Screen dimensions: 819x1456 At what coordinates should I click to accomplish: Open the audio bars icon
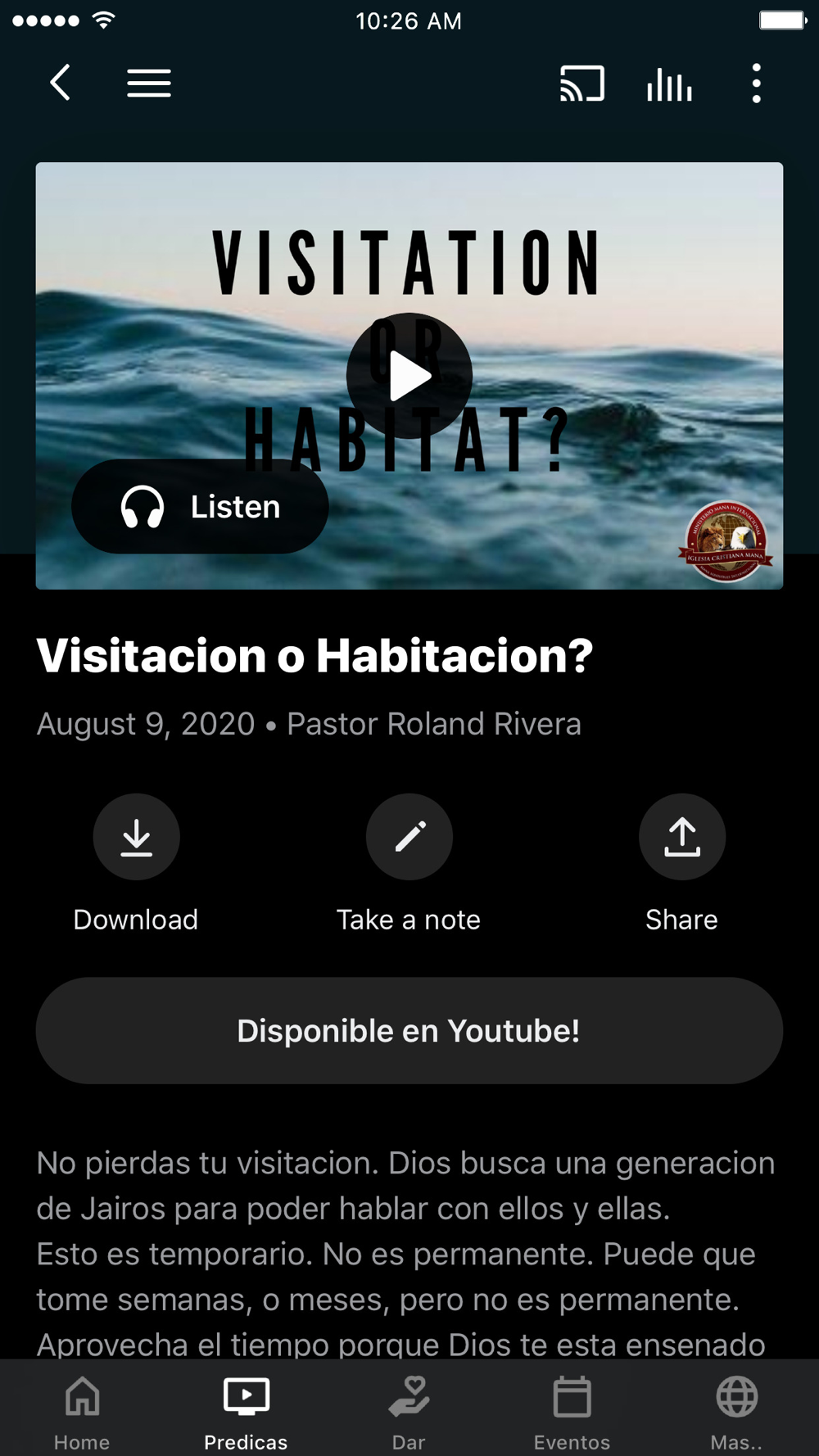point(669,84)
